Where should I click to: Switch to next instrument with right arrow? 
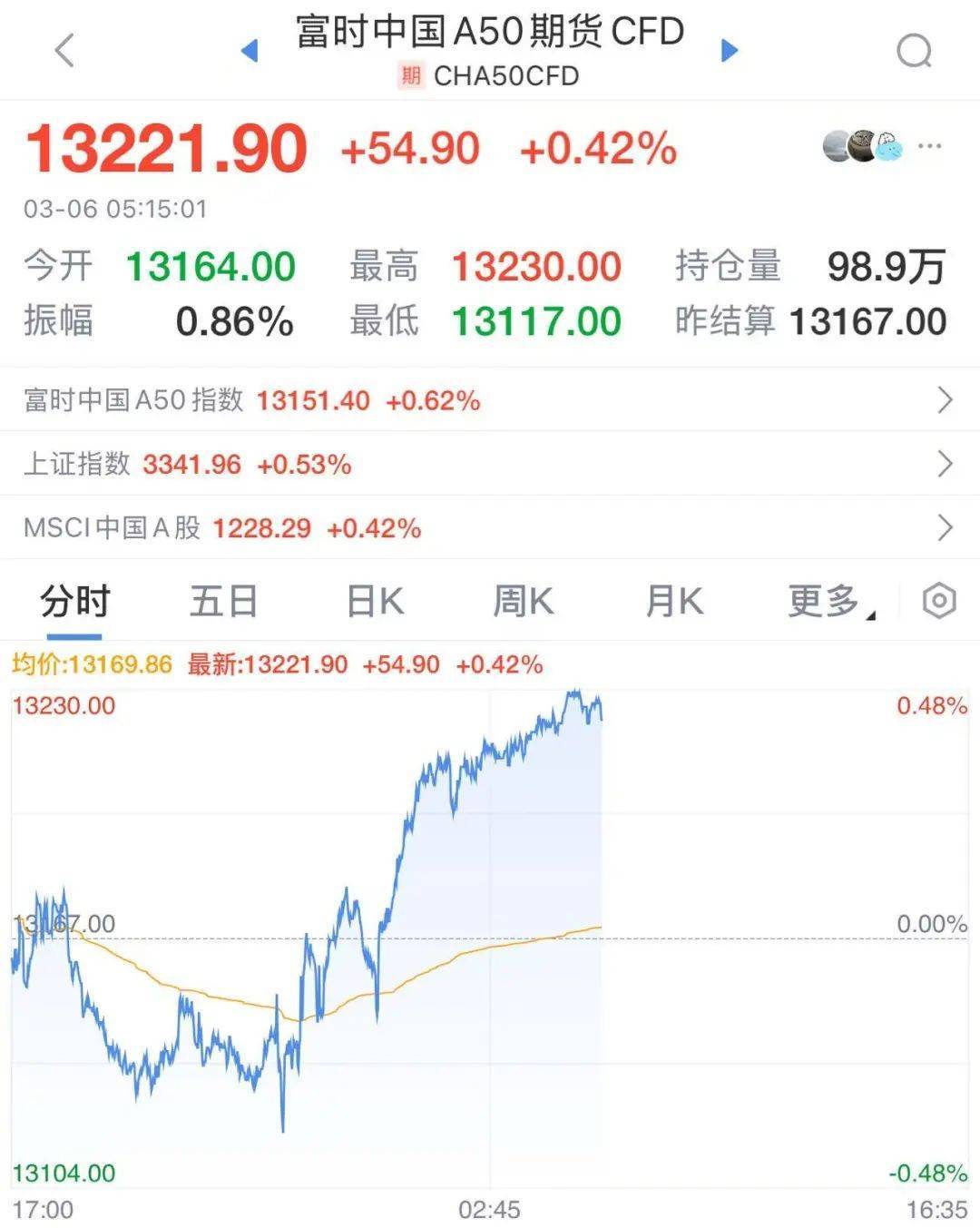pos(729,50)
